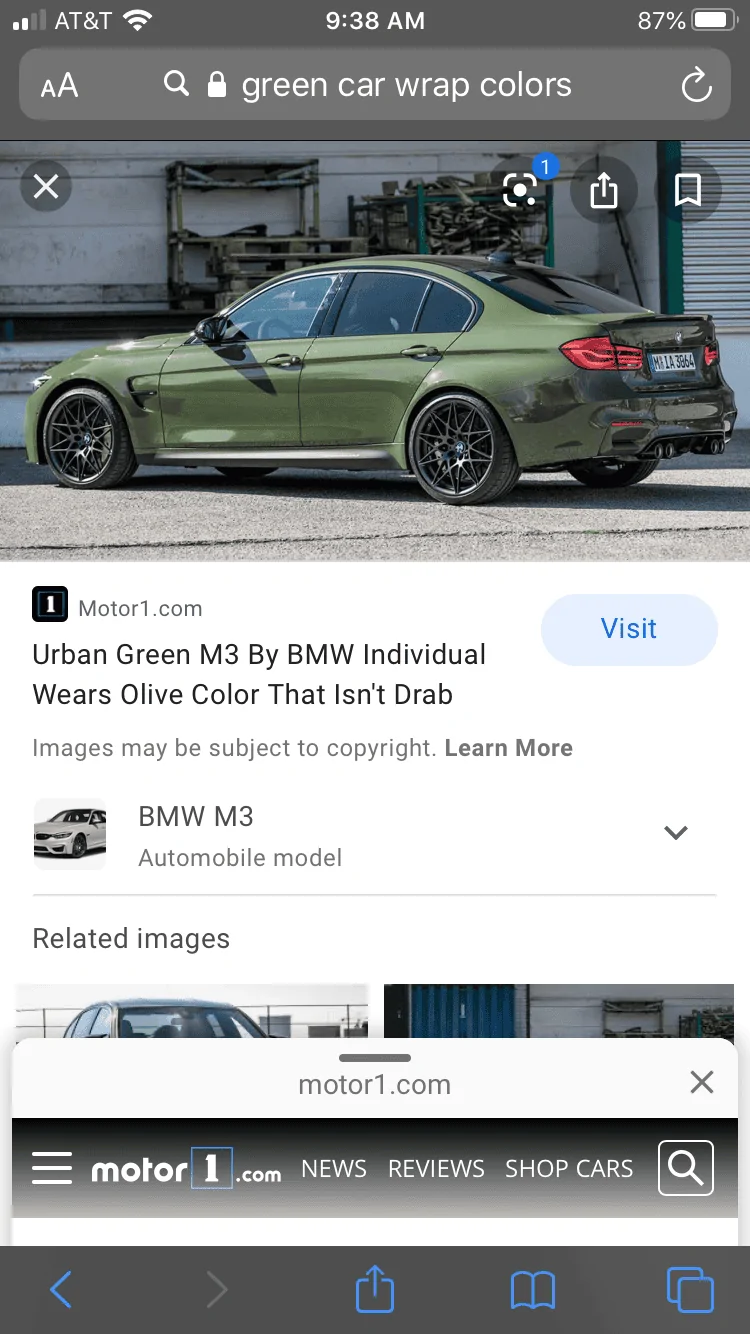Dismiss the motor1.com preview sheet

[702, 1081]
